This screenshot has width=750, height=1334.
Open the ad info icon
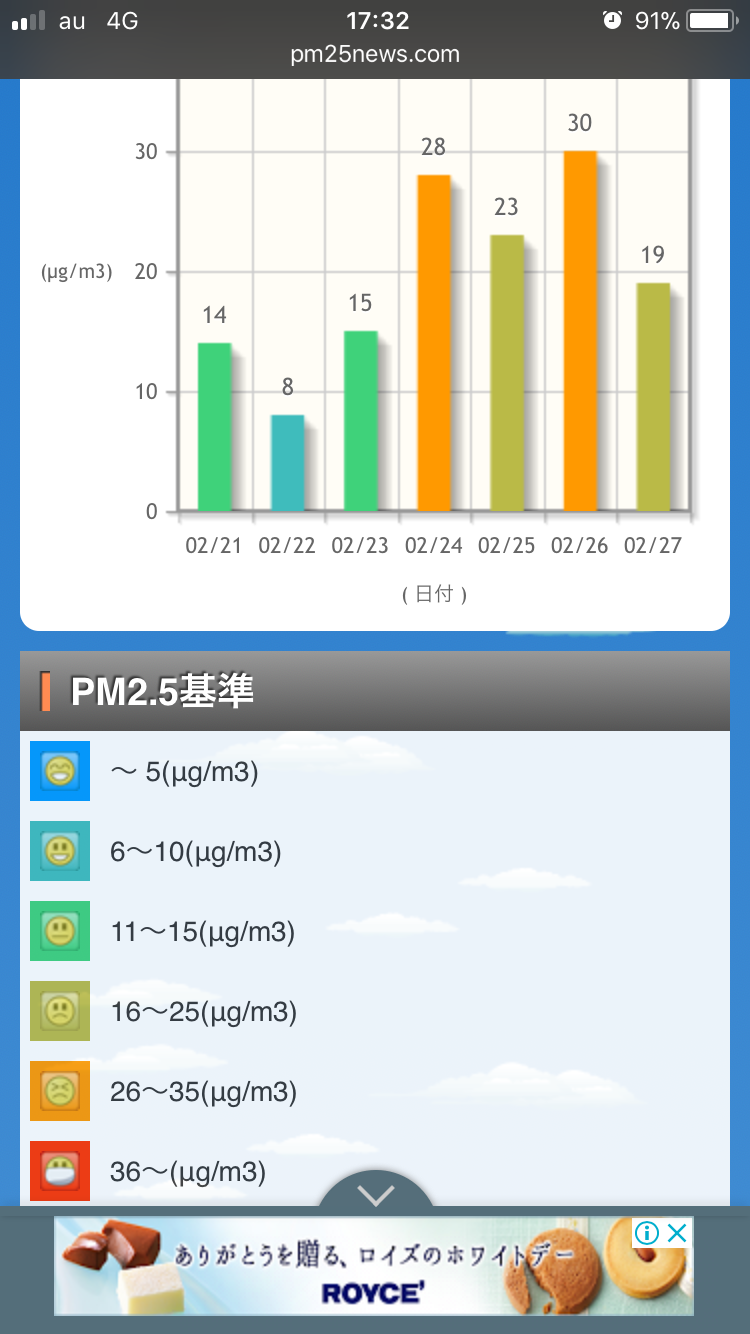[x=648, y=1233]
